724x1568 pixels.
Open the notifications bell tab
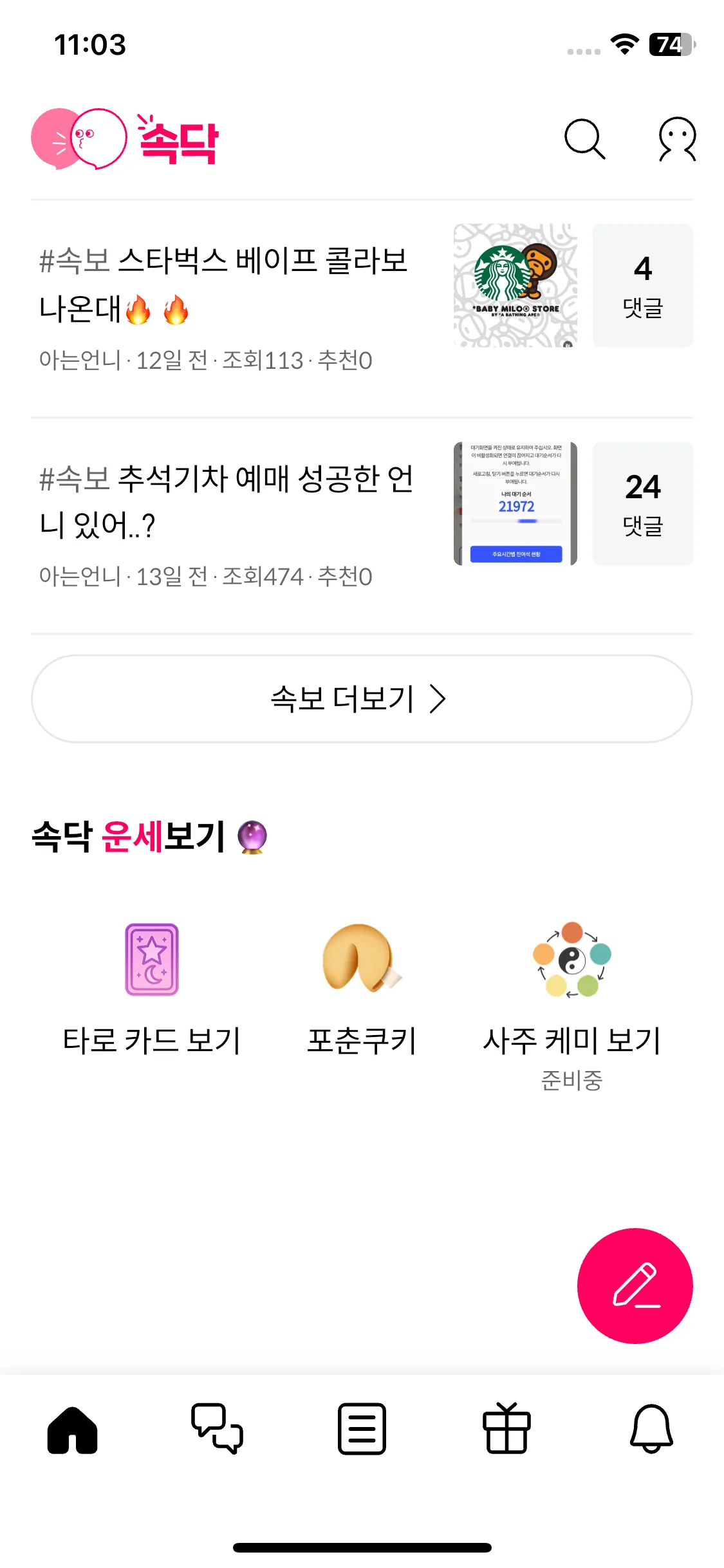(x=651, y=1429)
